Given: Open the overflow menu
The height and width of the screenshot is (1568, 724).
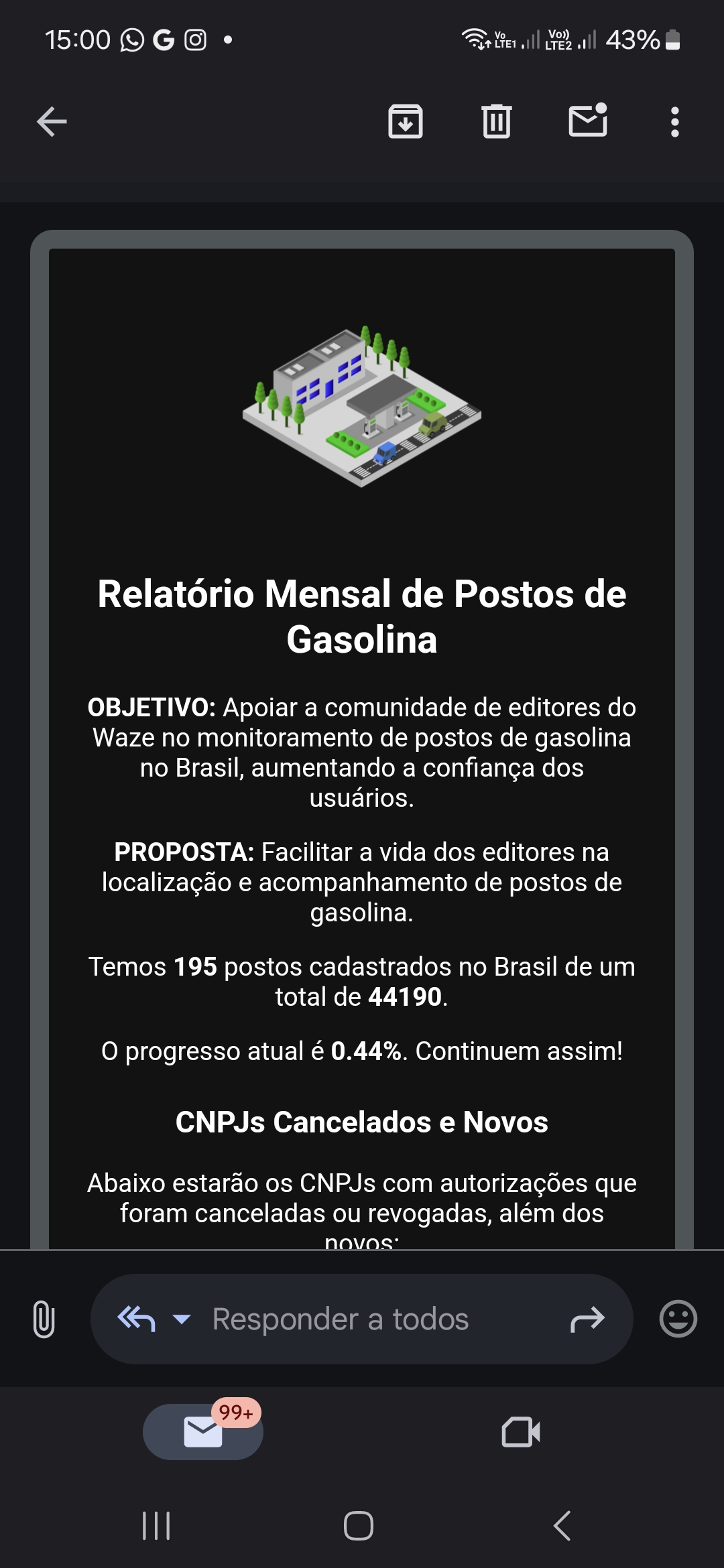Looking at the screenshot, I should click(674, 122).
